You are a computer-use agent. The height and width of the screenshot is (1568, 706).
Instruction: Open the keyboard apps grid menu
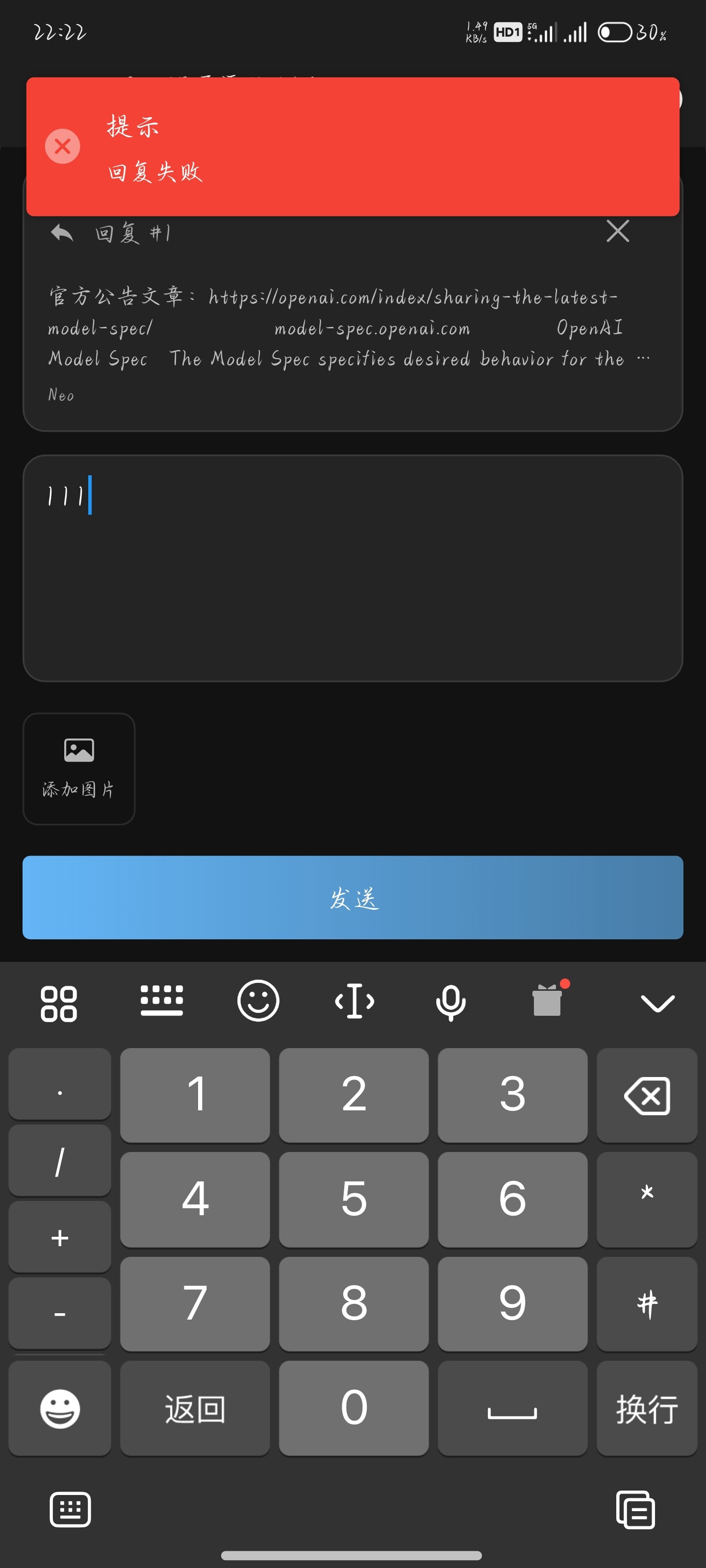pos(58,1003)
